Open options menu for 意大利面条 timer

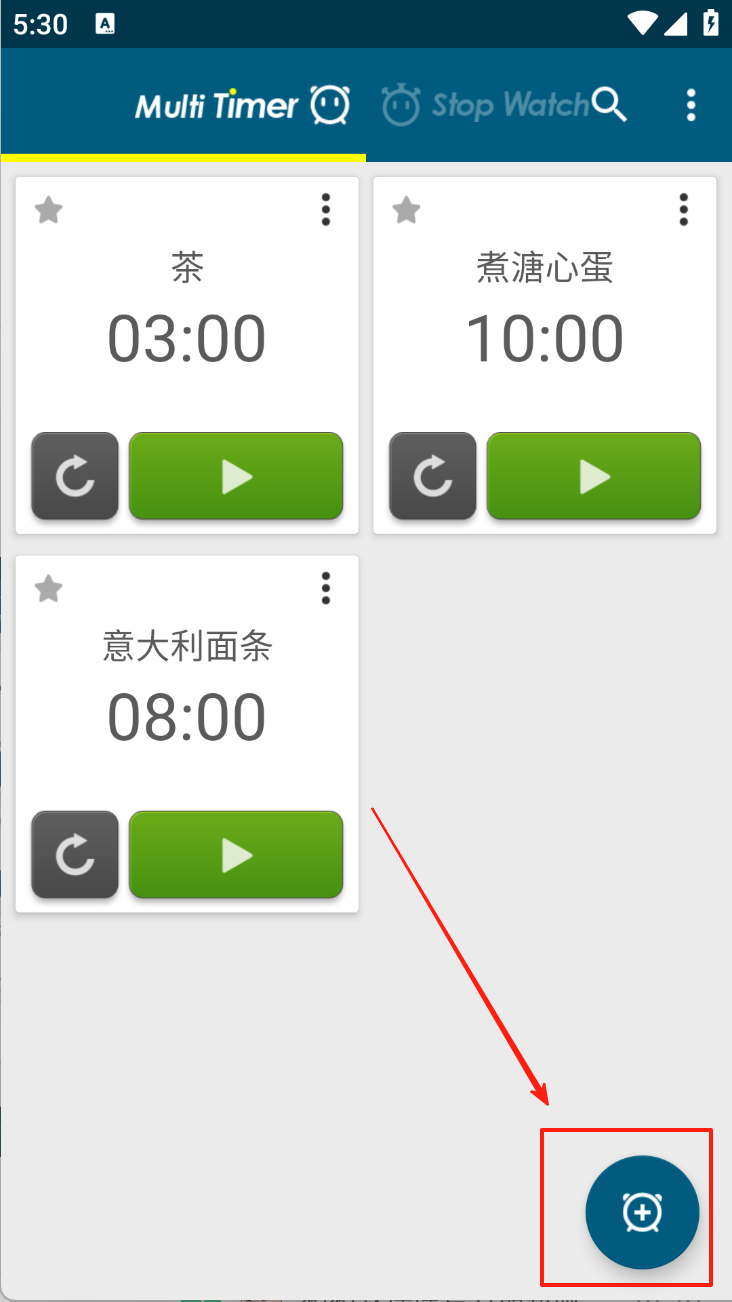click(325, 589)
